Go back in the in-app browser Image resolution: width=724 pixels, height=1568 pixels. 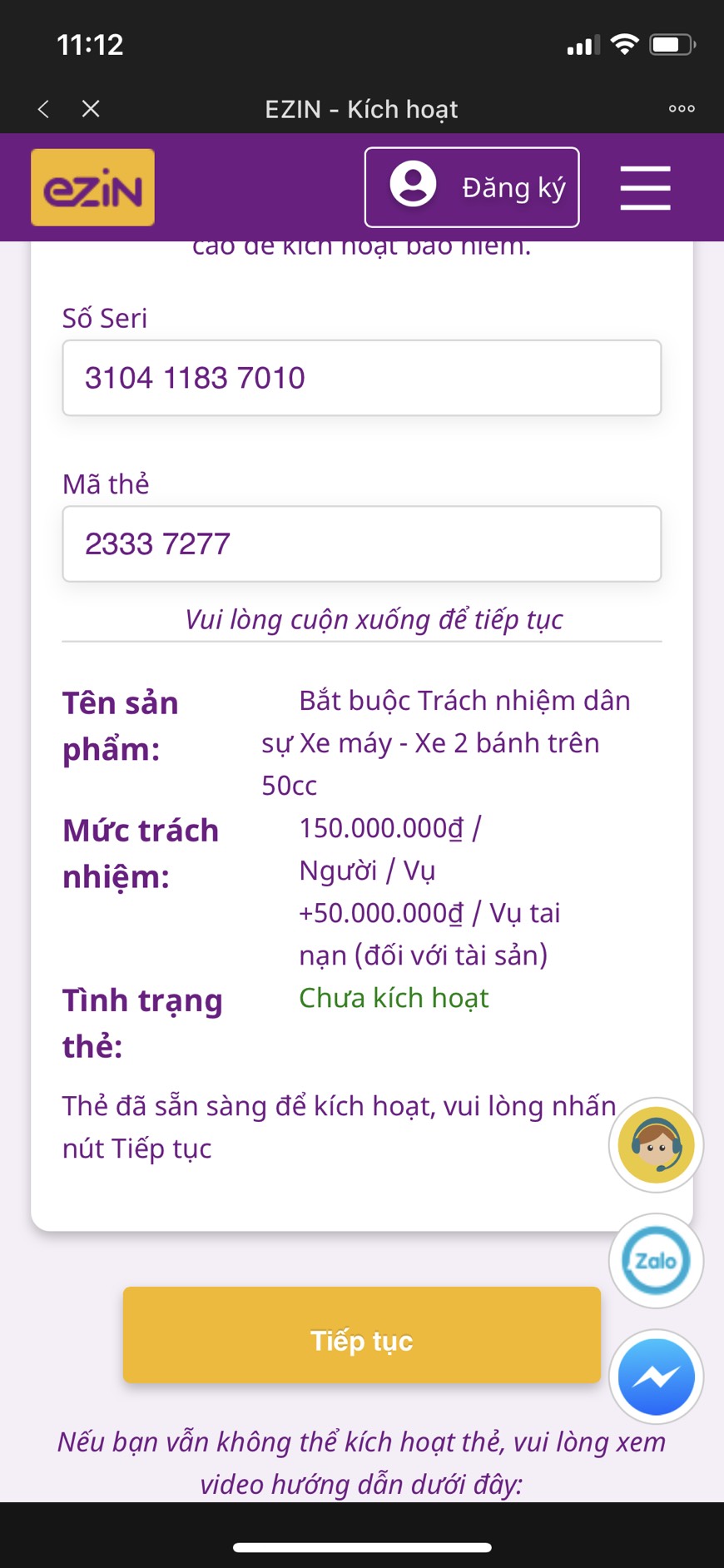43,108
